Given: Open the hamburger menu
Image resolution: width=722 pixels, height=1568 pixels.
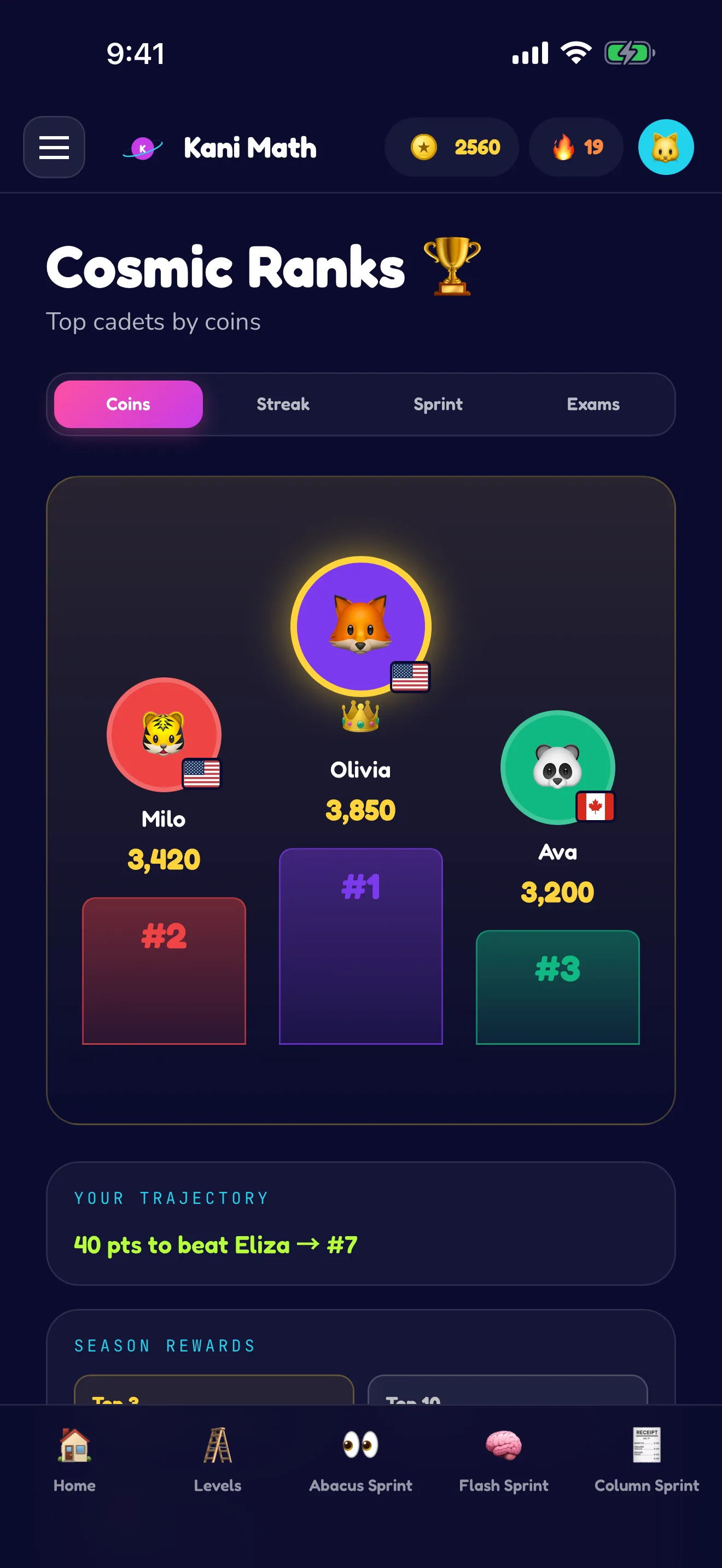Looking at the screenshot, I should tap(54, 147).
